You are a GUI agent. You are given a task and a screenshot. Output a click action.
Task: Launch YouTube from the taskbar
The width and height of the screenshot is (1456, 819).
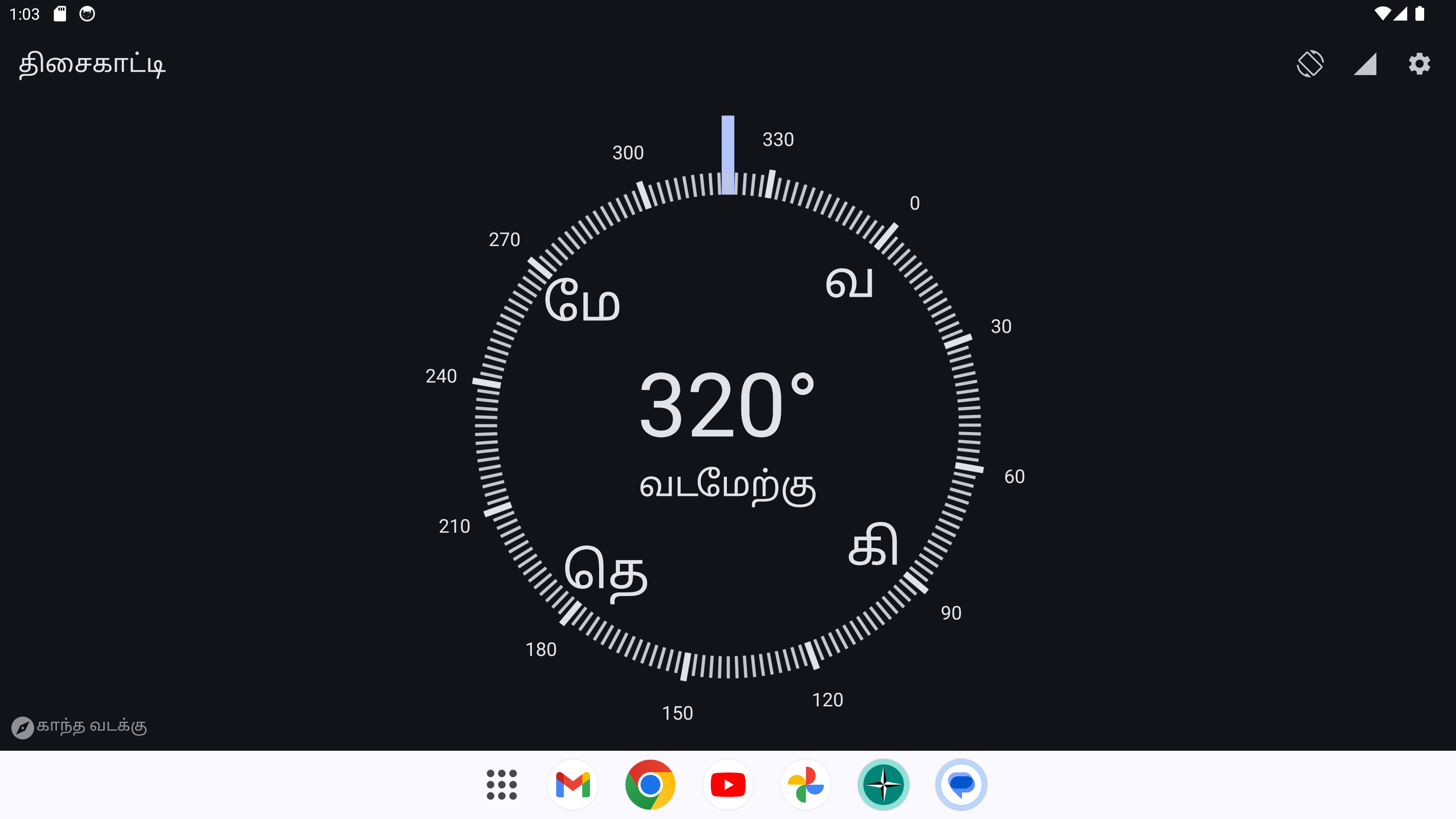pos(728,784)
